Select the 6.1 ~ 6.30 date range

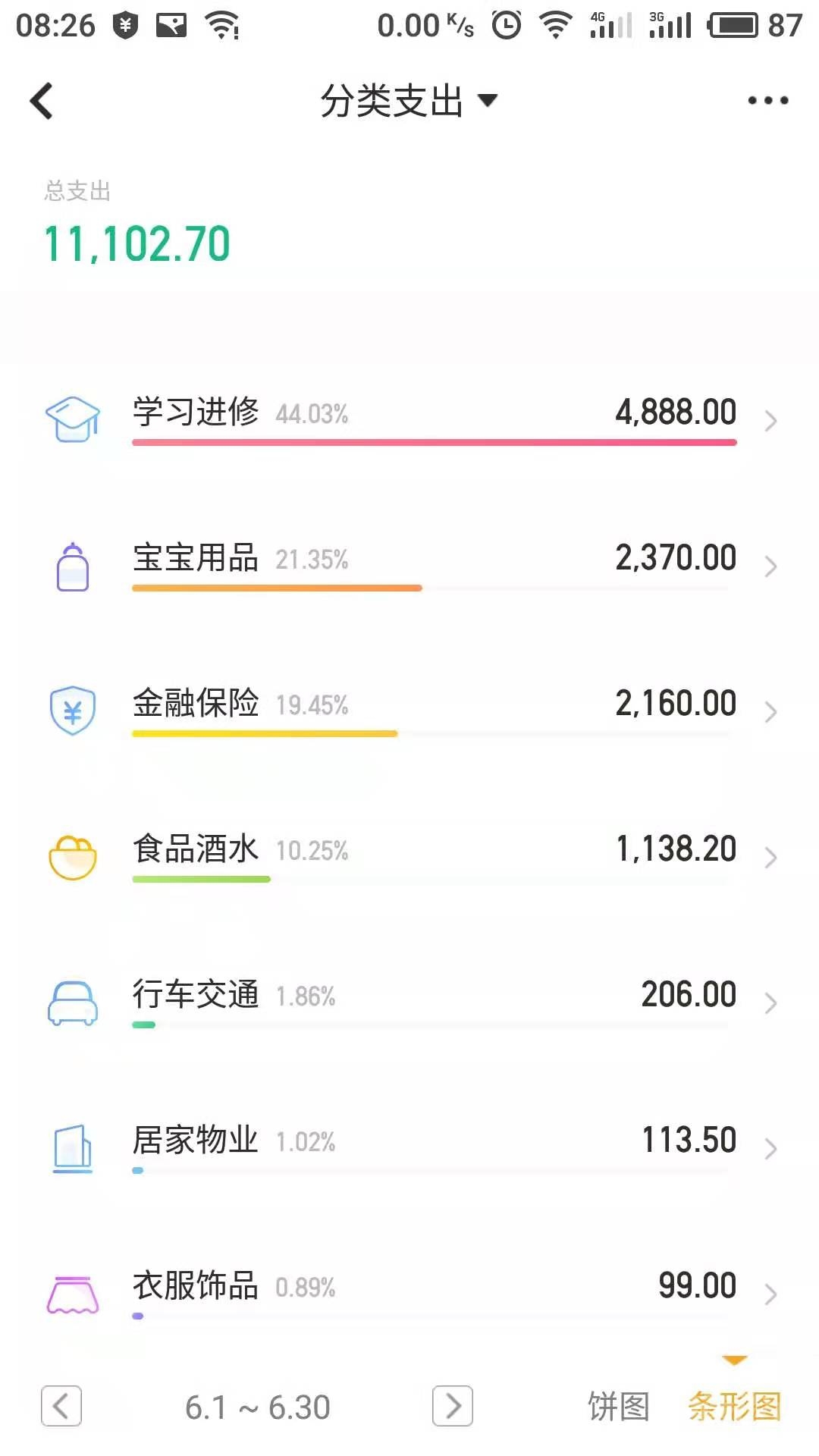pyautogui.click(x=258, y=1407)
